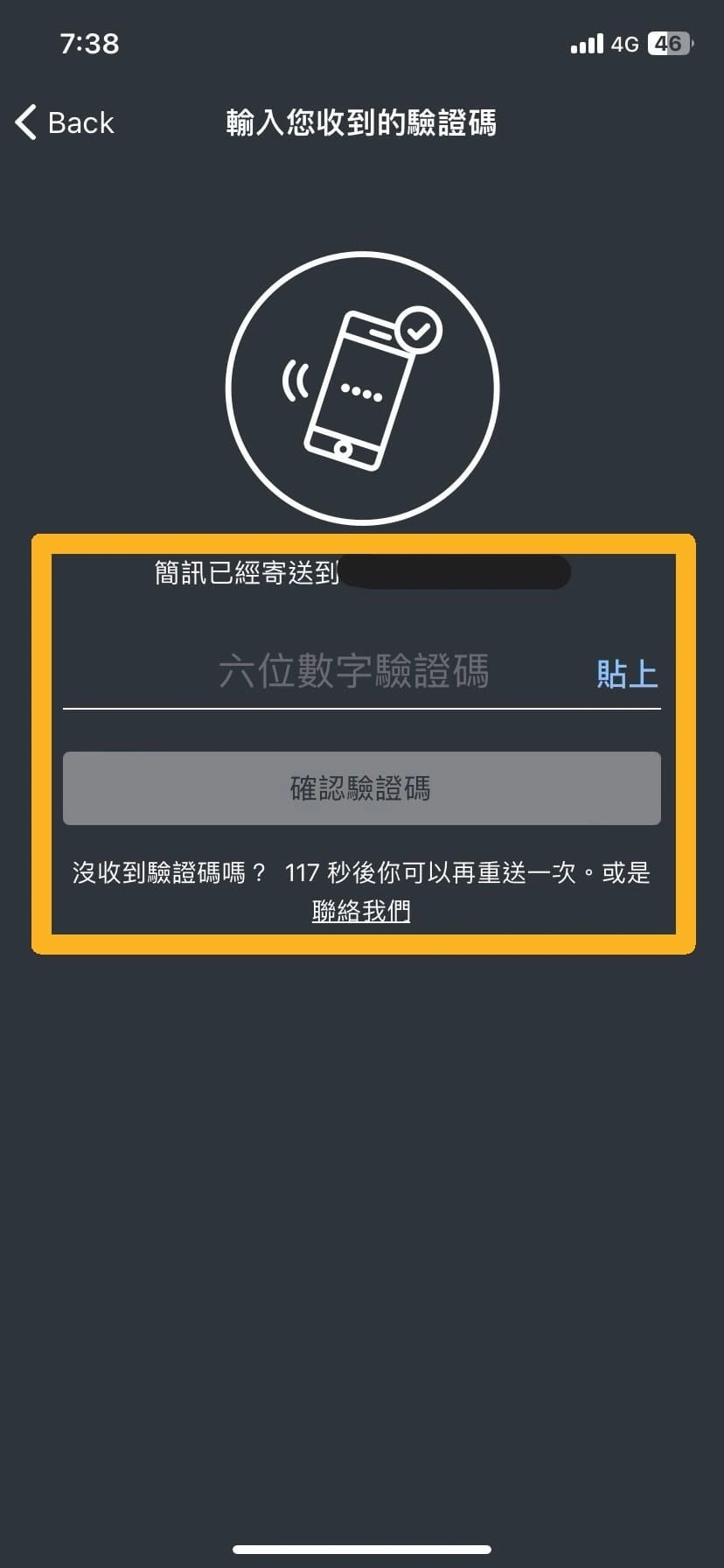Focus the 六位數字驗證碼 input field

352,672
